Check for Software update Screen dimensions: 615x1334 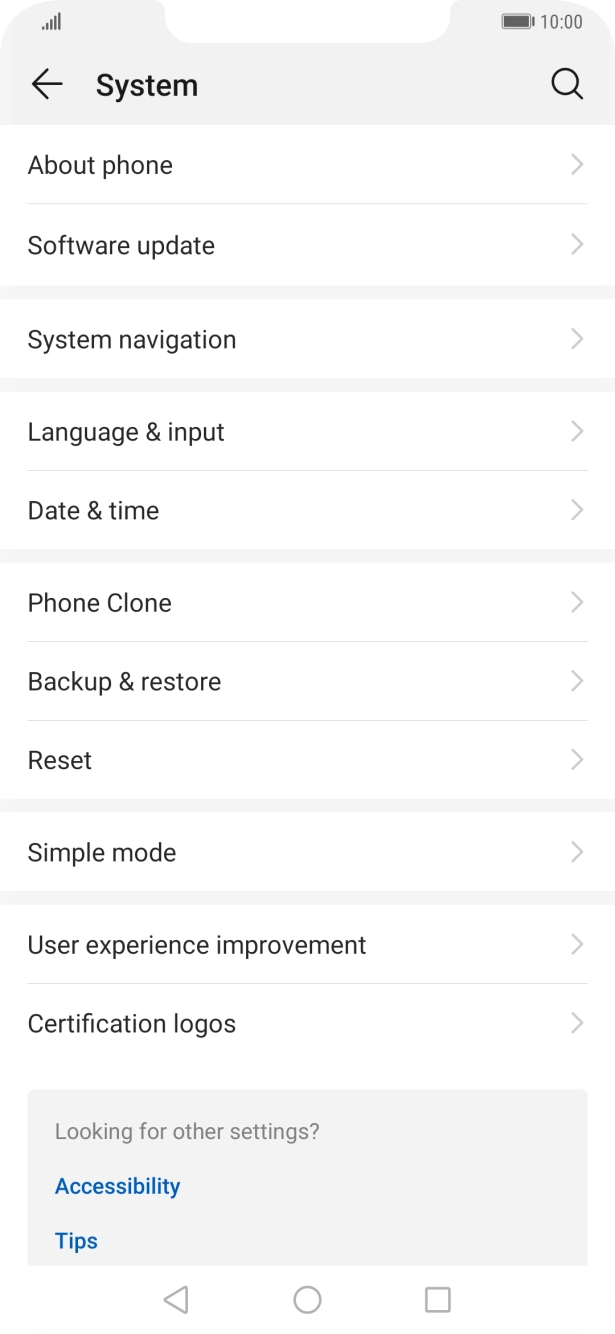(x=307, y=245)
